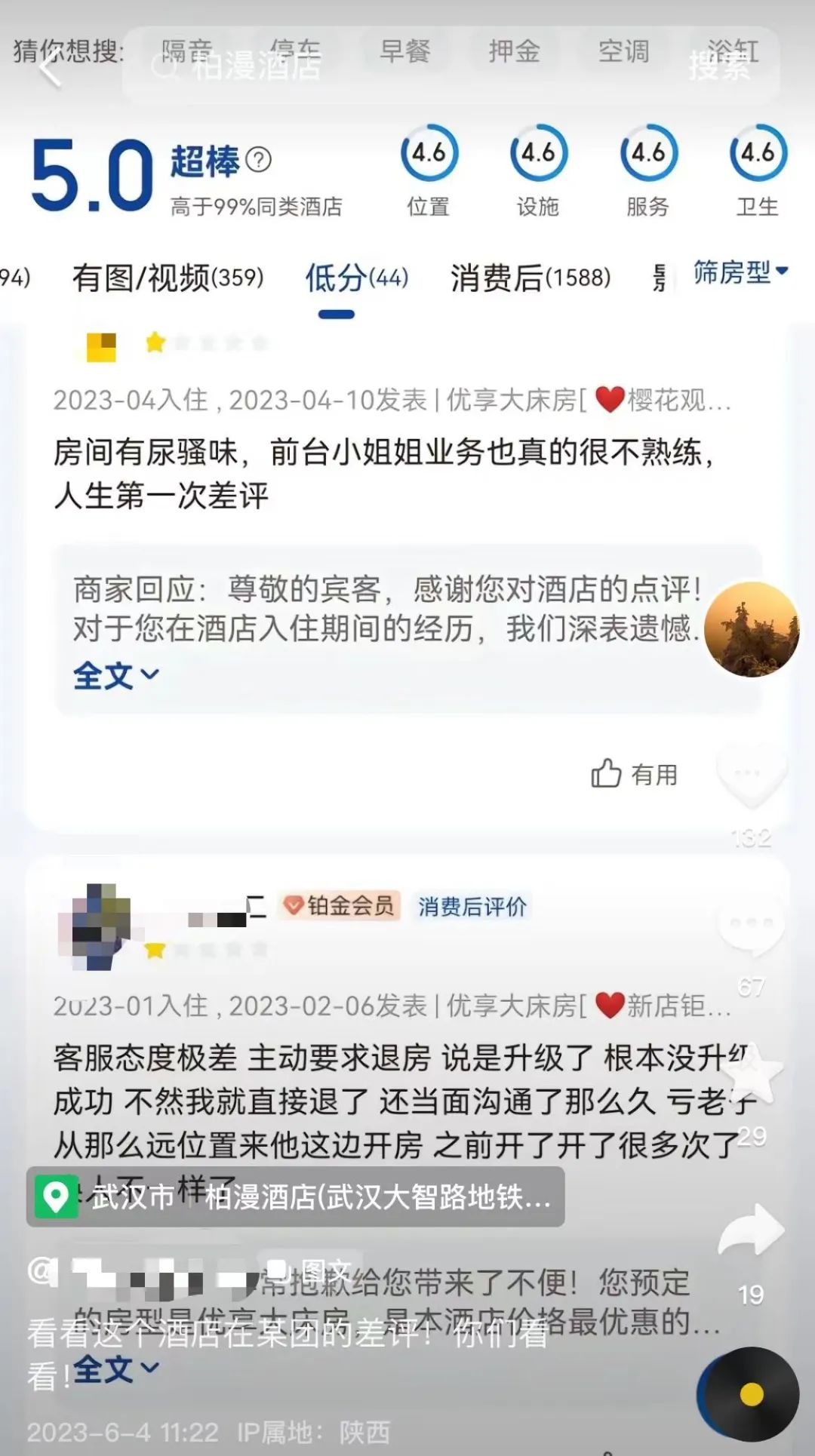
Task: Like this post with the heart icon
Action: [750, 777]
